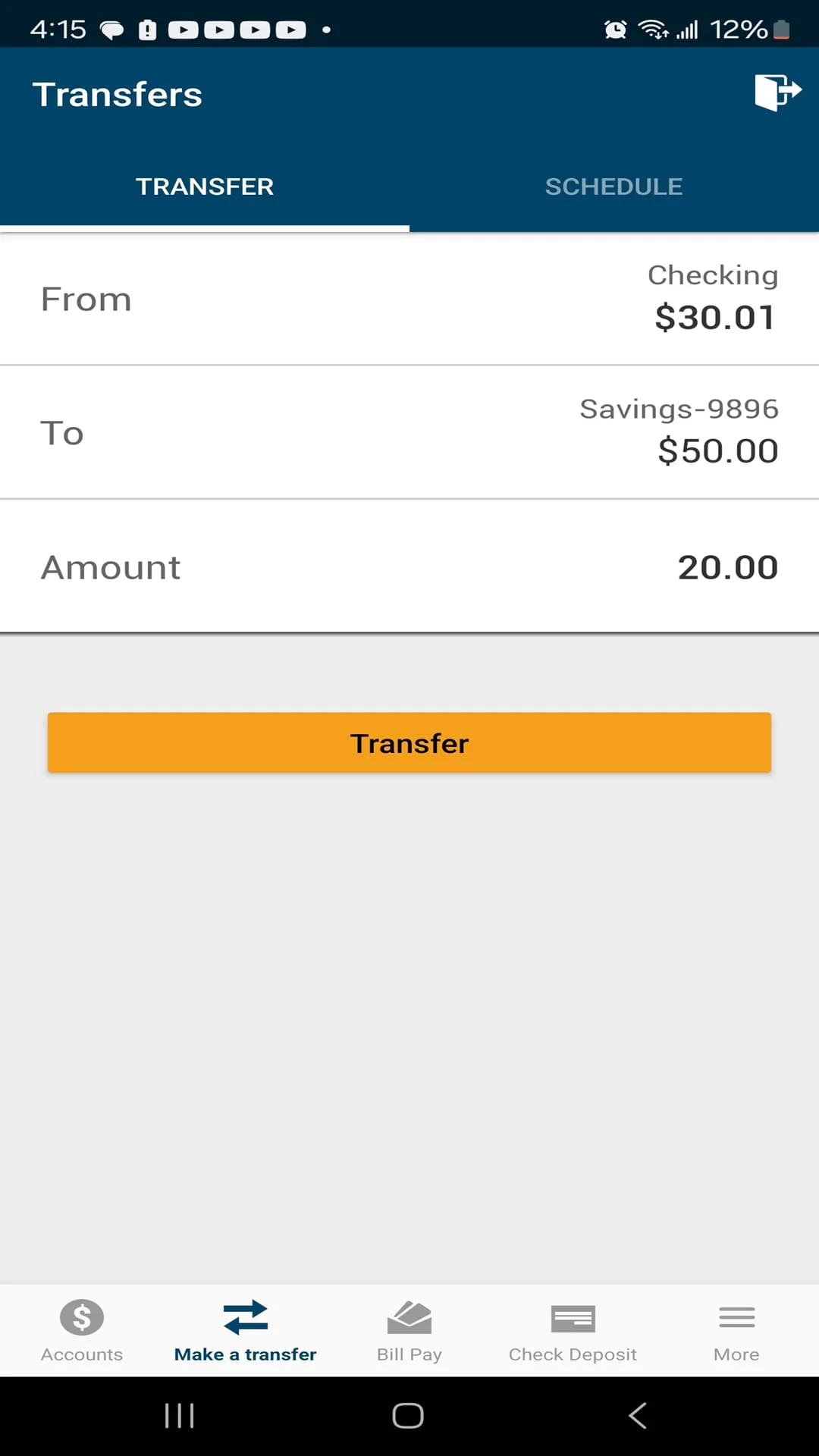
Task: Tap the Checking balance of $30.01
Action: [714, 317]
